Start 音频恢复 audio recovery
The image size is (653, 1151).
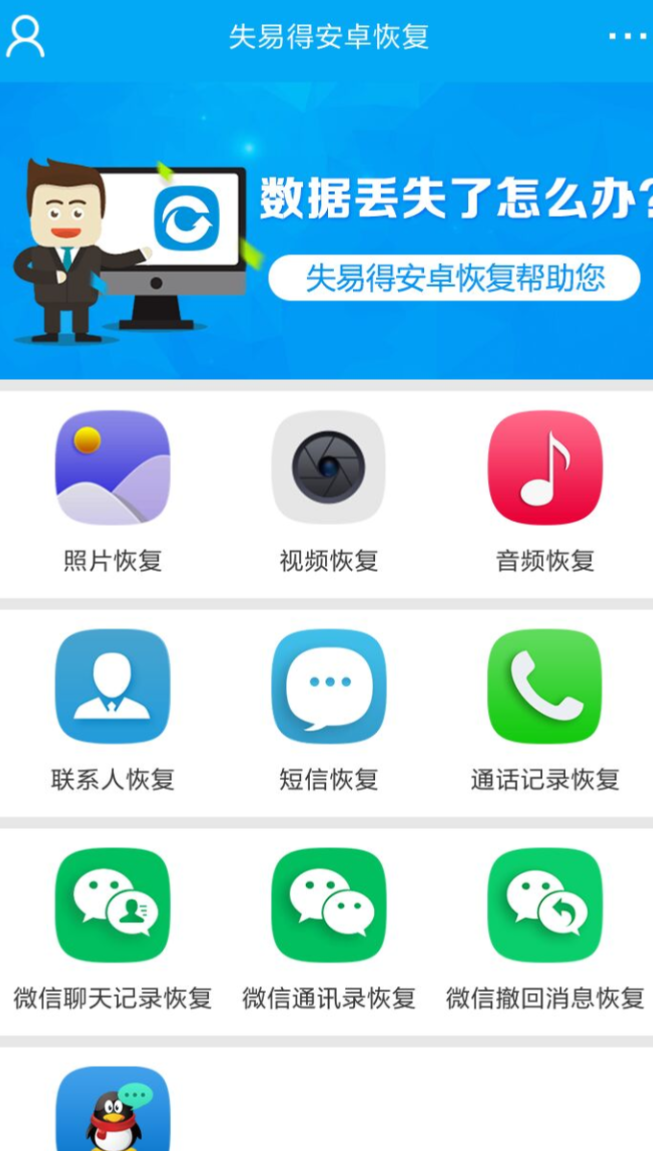(x=544, y=468)
